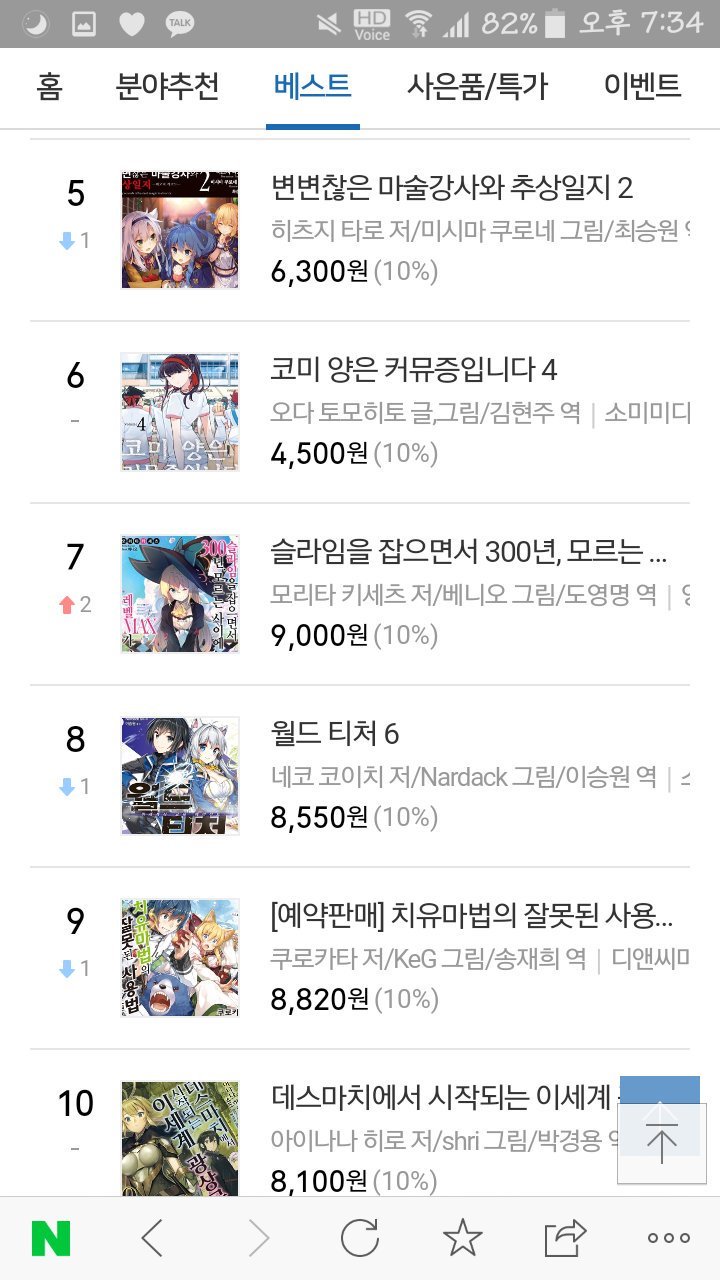Image resolution: width=720 pixels, height=1280 pixels.
Task: Switch to the 이벤트 tab
Action: click(642, 87)
